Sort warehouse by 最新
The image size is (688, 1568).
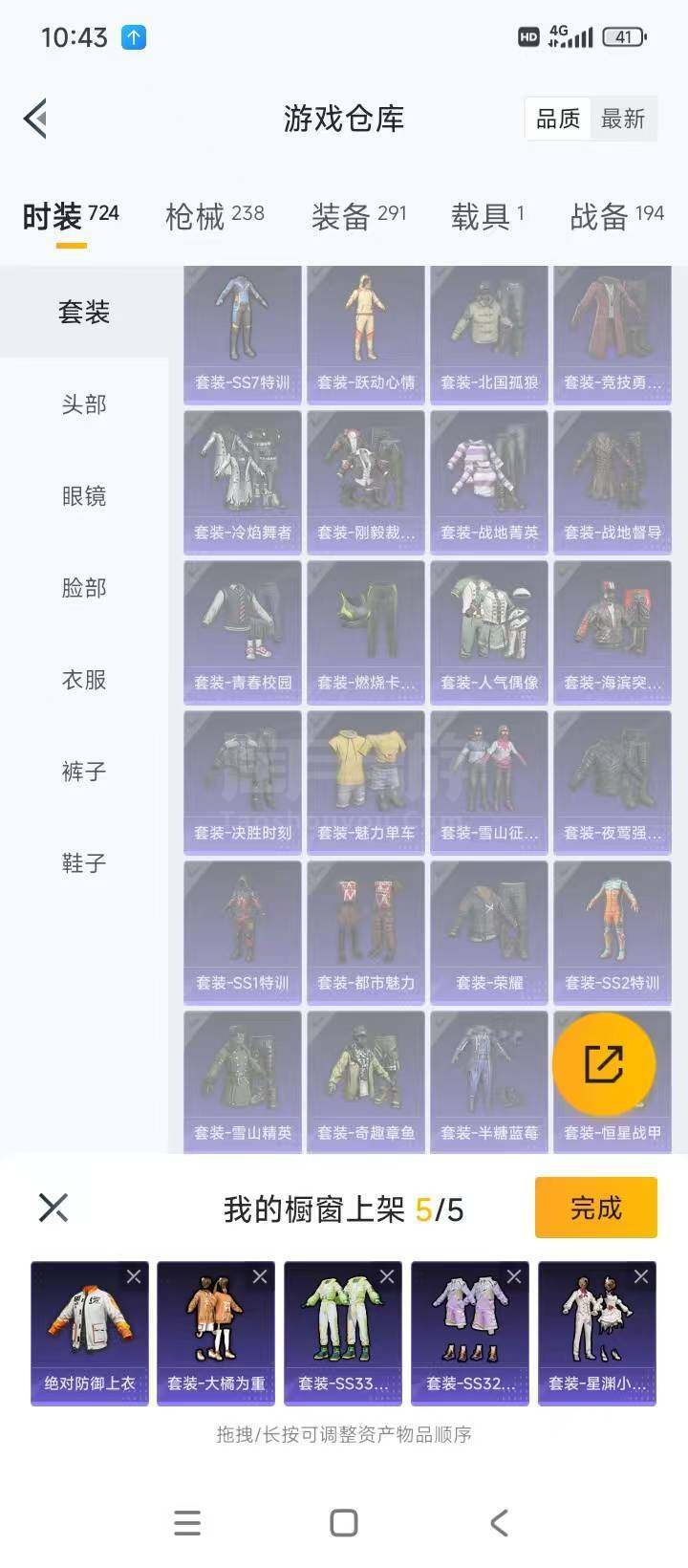tap(623, 119)
